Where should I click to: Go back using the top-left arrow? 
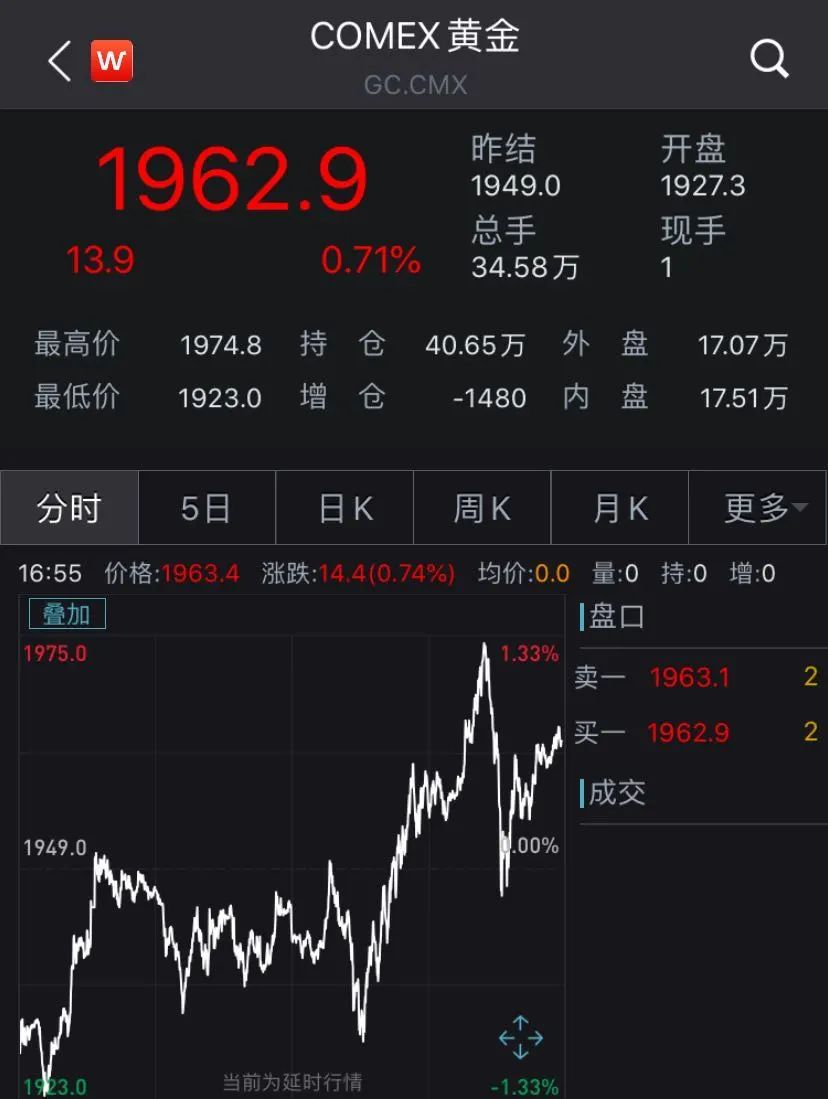pos(60,60)
